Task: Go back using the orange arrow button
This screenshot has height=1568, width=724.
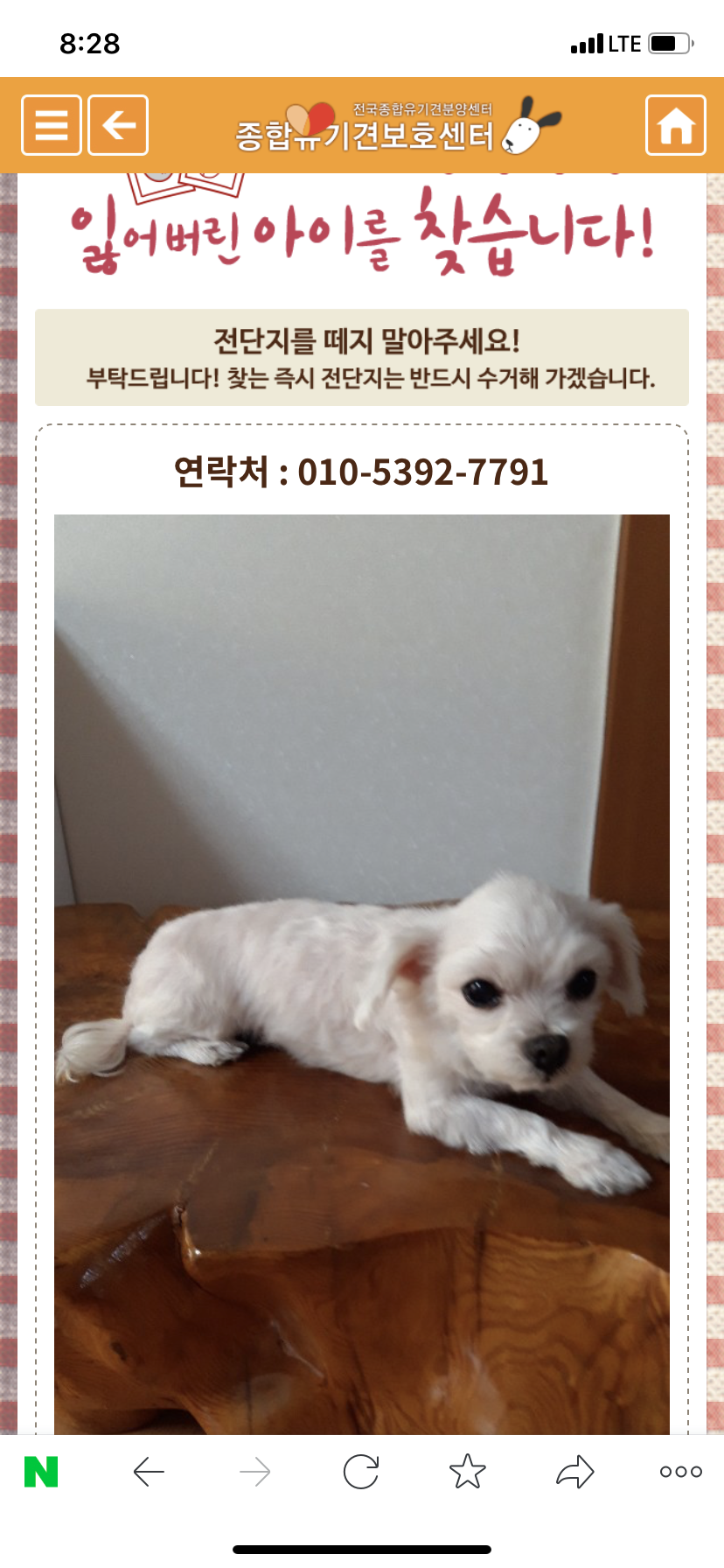Action: (118, 125)
